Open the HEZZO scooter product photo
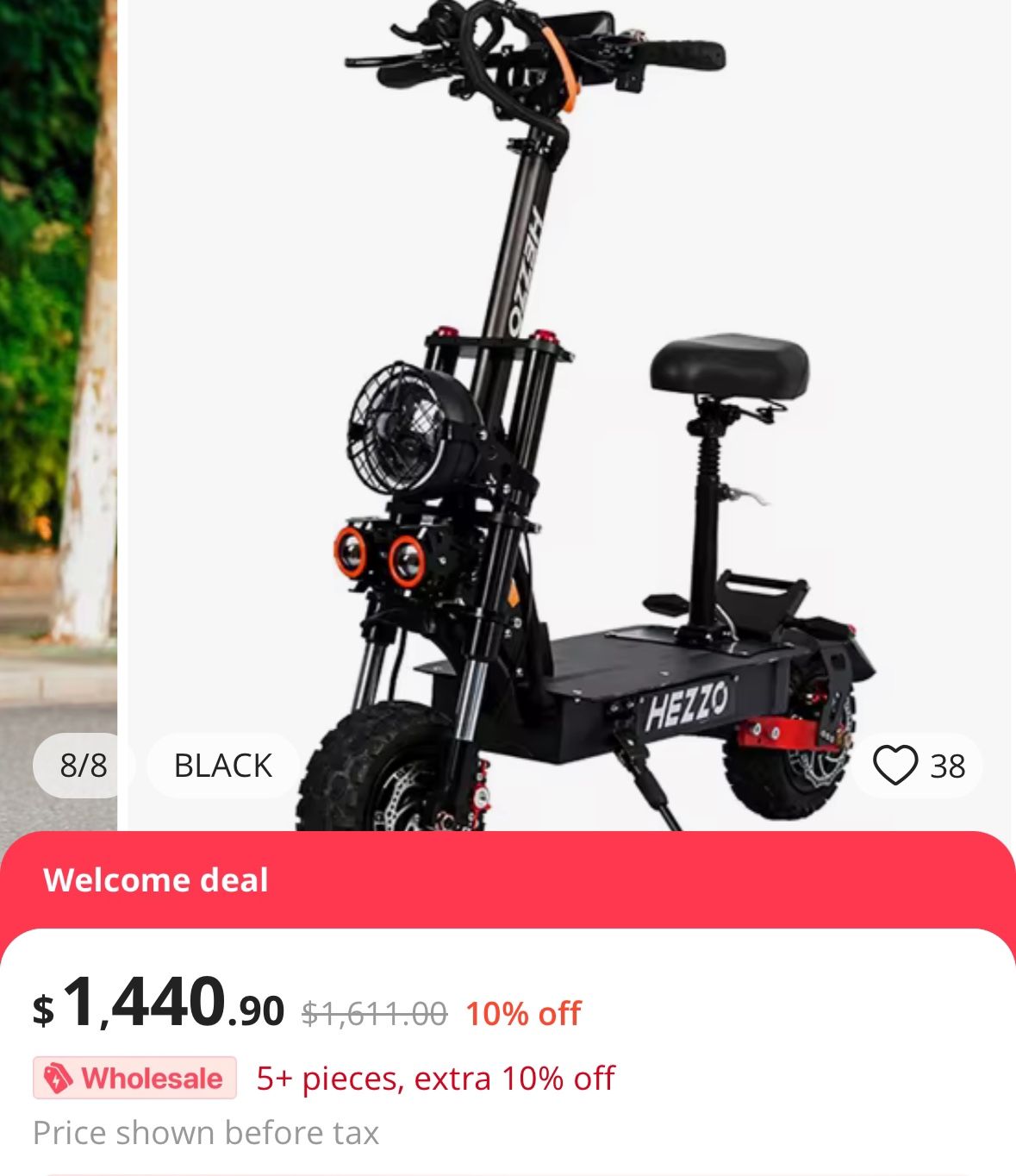1016x1176 pixels. (569, 414)
